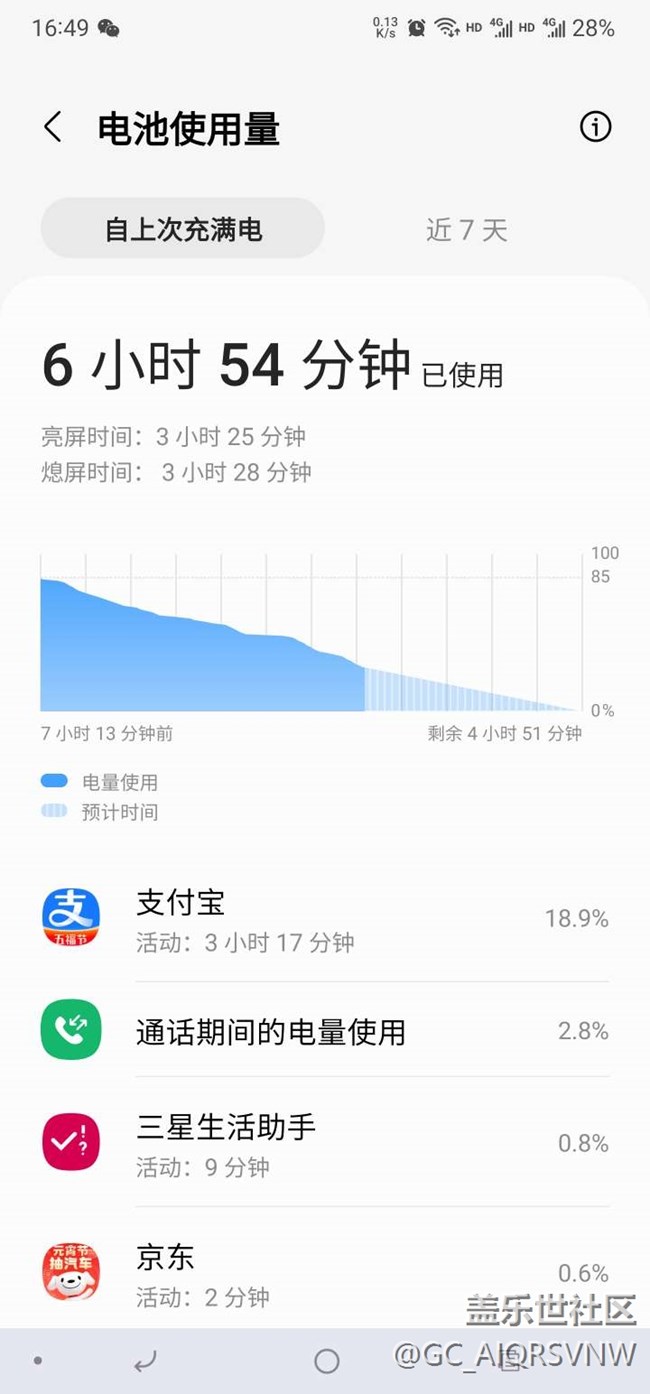Image resolution: width=650 pixels, height=1394 pixels.
Task: Open 支付宝 battery usage details
Action: pos(325,920)
